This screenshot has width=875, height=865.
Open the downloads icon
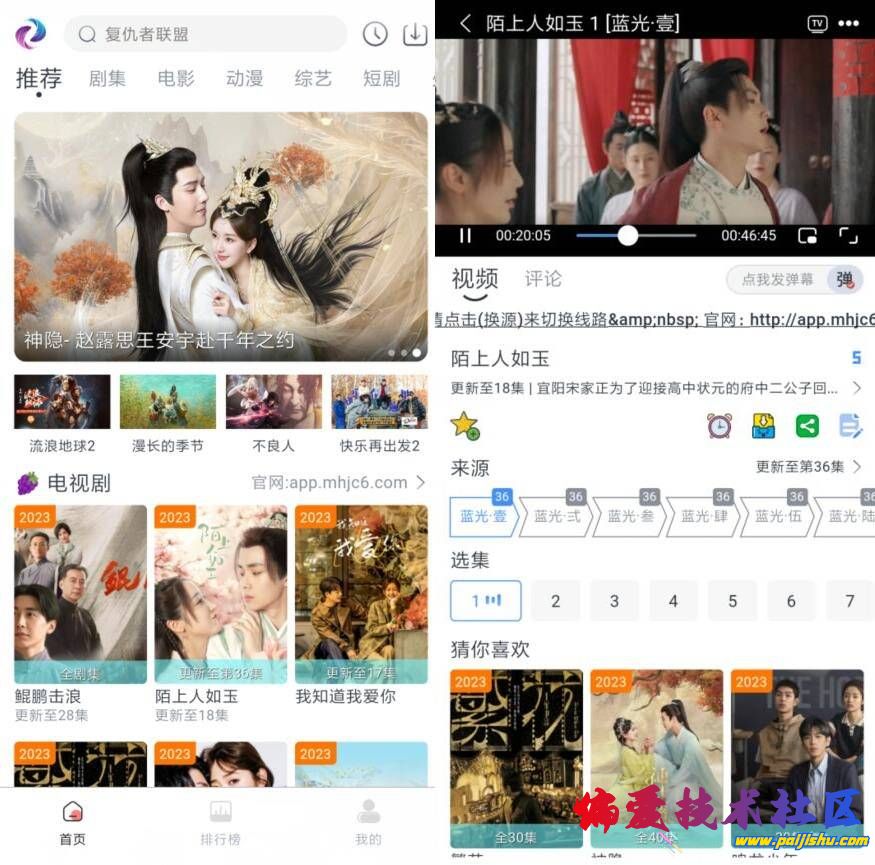(x=414, y=34)
